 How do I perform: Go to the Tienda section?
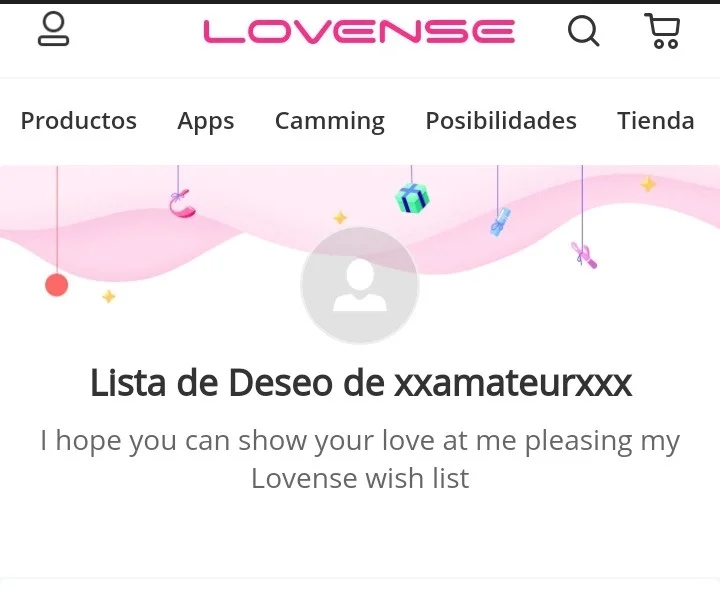pyautogui.click(x=655, y=121)
